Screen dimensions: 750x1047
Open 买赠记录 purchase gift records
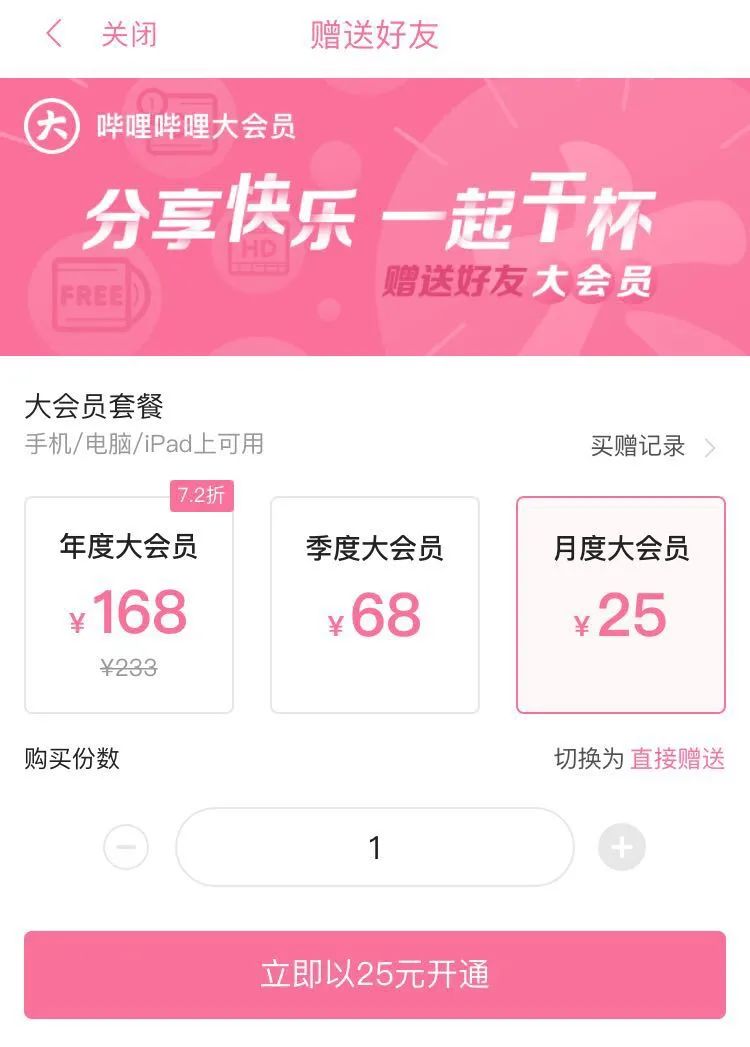(652, 446)
